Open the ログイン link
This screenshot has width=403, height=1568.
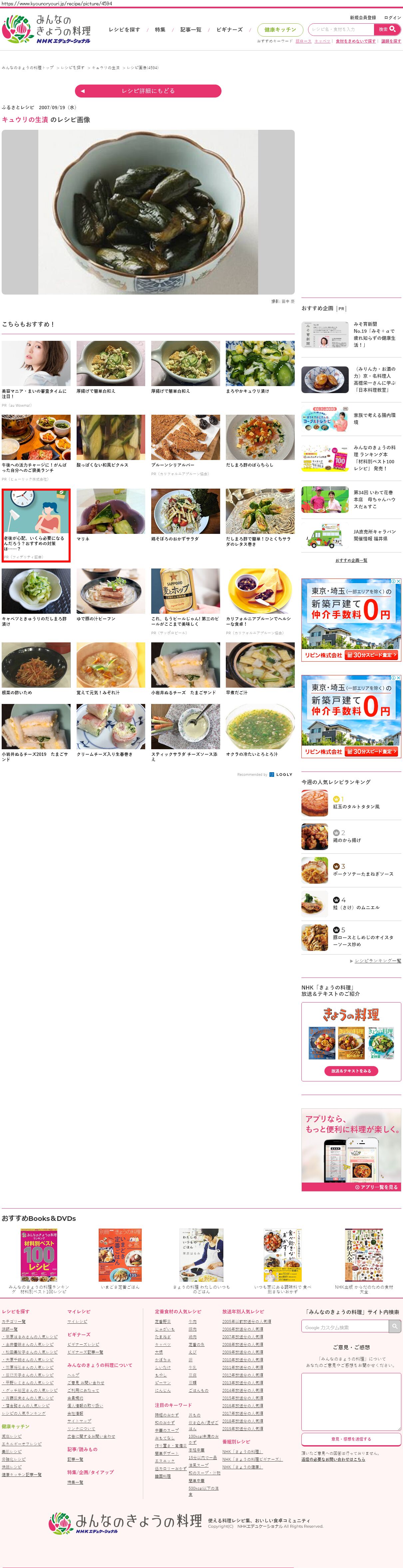(x=393, y=18)
